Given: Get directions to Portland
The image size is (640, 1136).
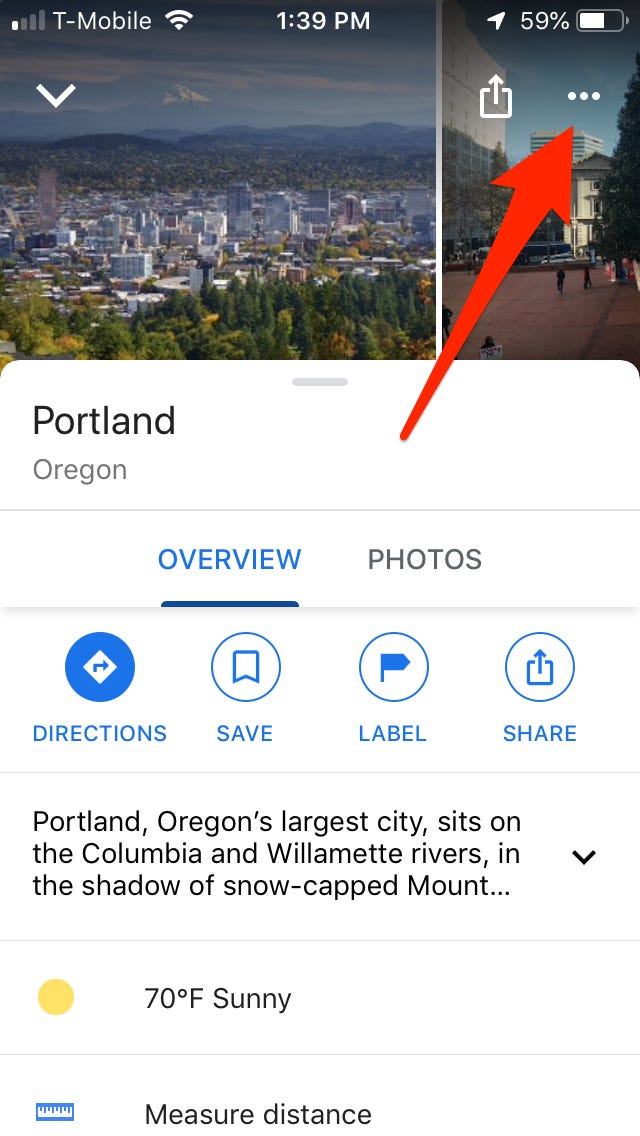Looking at the screenshot, I should [x=100, y=668].
